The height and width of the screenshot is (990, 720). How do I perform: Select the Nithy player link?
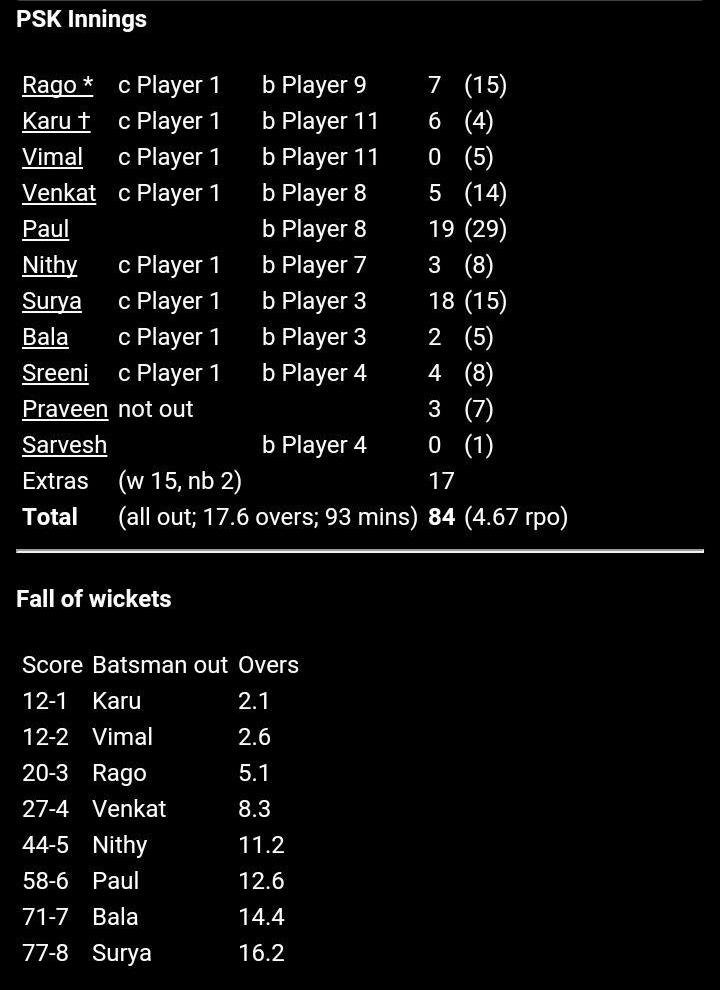click(49, 265)
